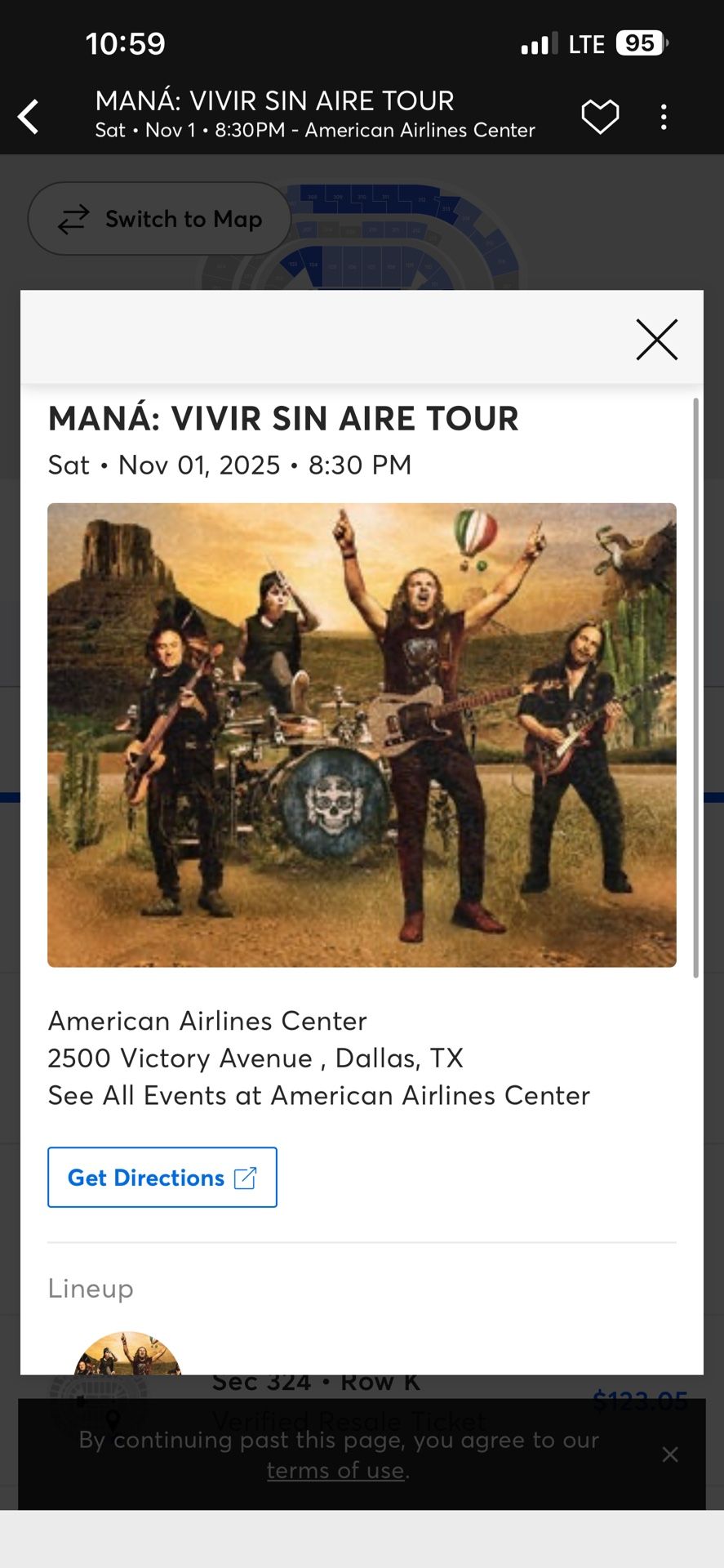Close the event details popup

point(657,340)
